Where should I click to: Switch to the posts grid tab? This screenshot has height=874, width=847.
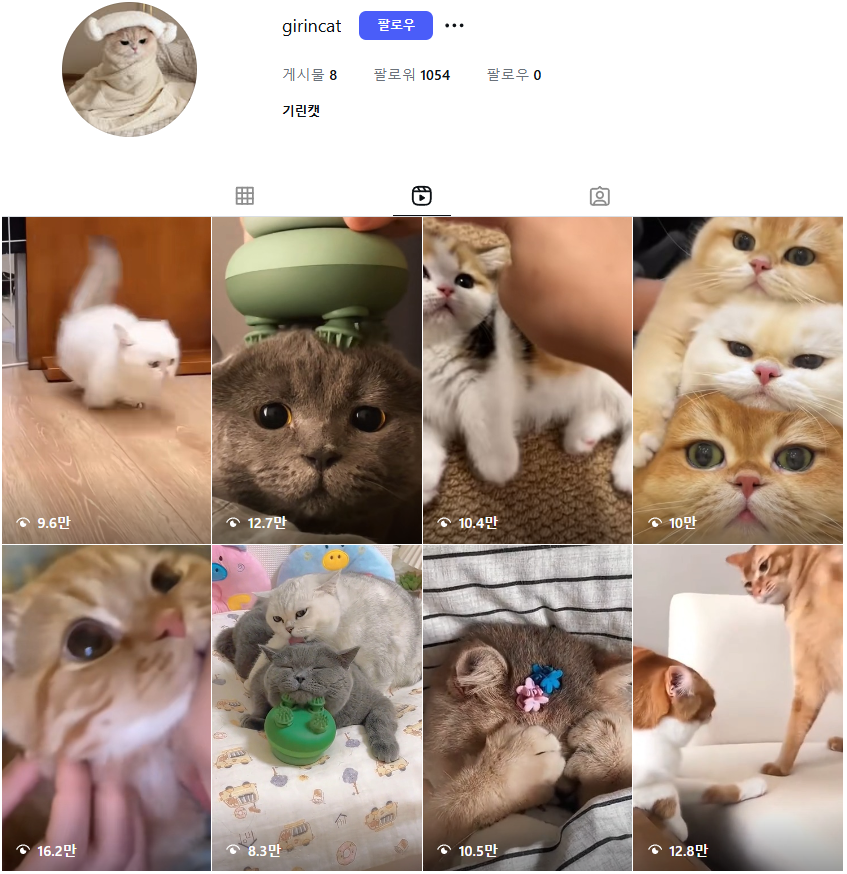tap(245, 196)
